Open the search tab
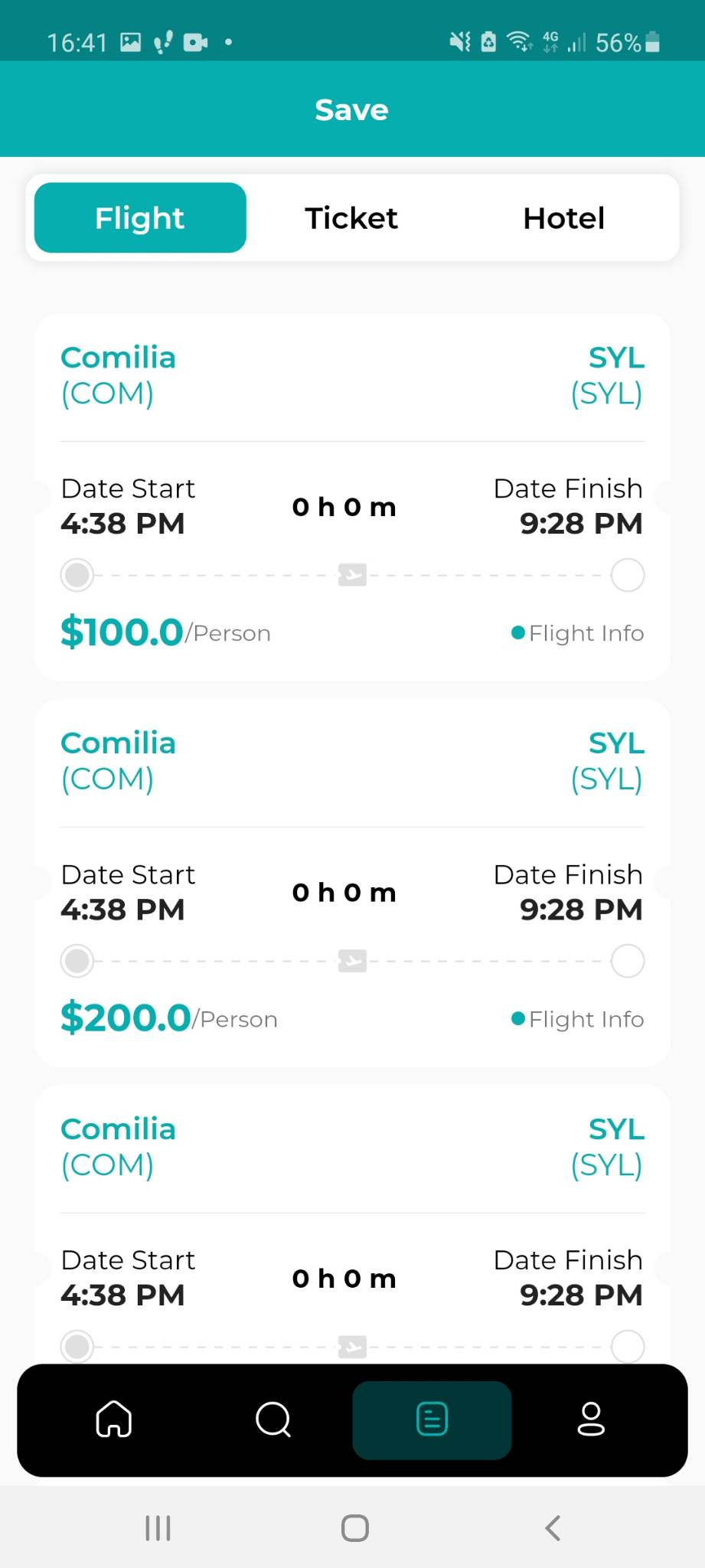The image size is (705, 1568). (273, 1419)
